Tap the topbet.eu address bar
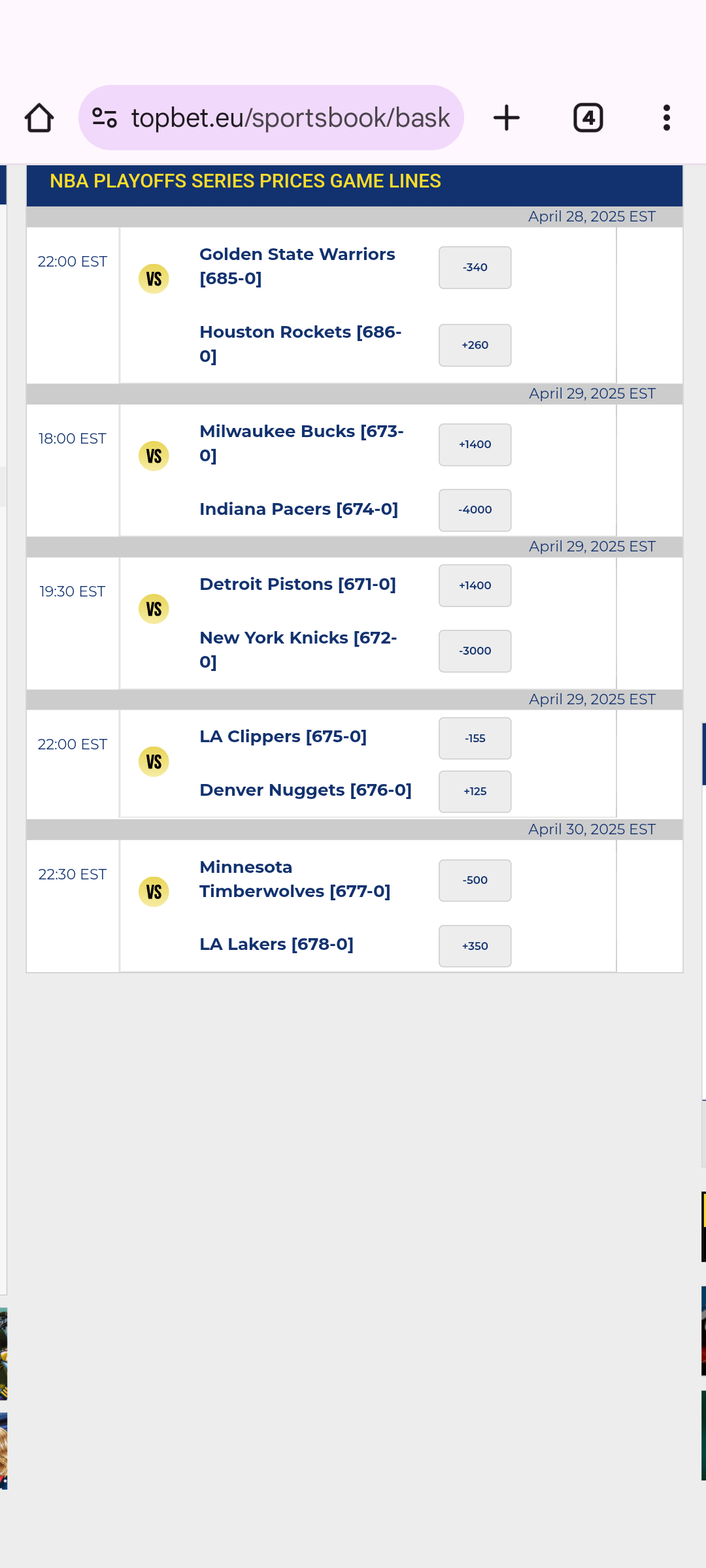706x1568 pixels. [290, 118]
